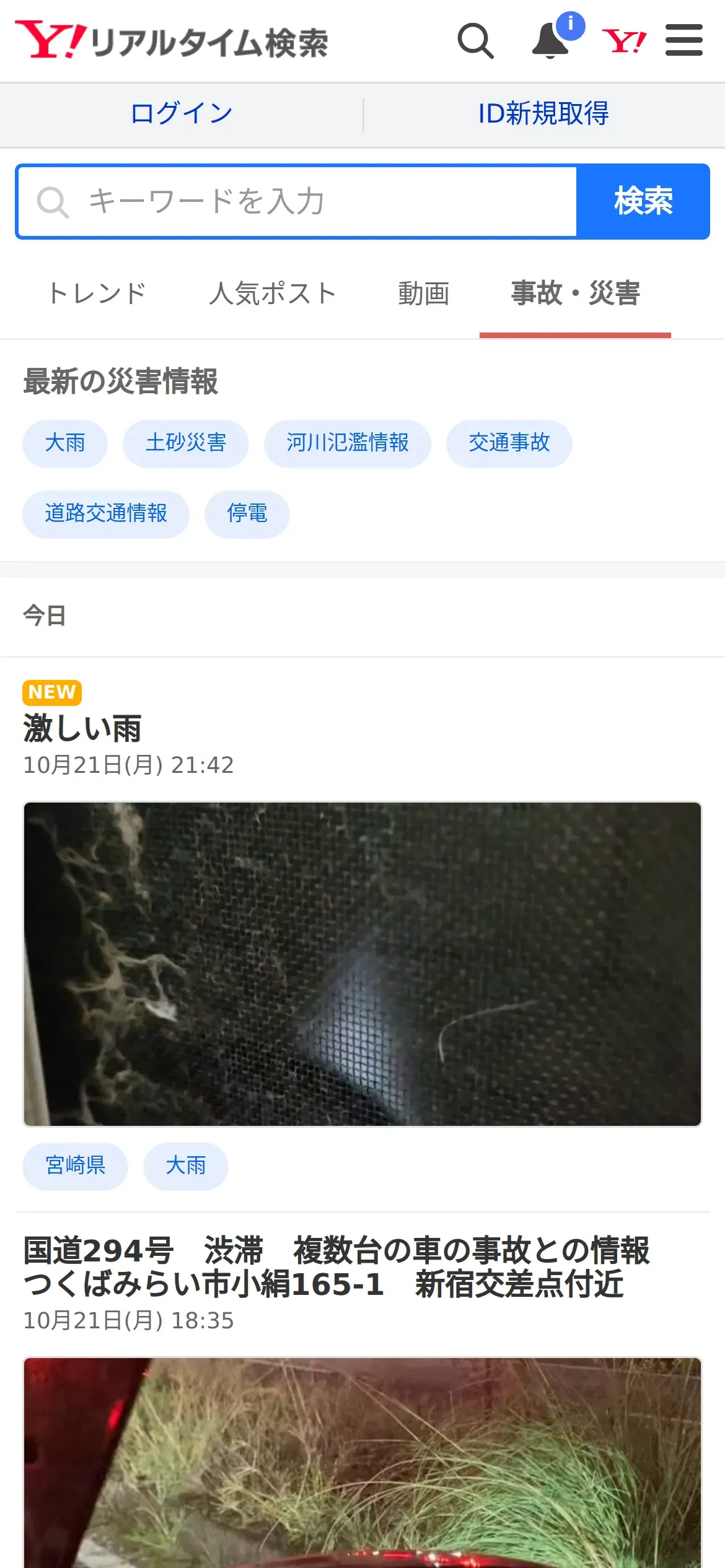This screenshot has height=1568, width=725.
Task: Tap the ID新規取得 link
Action: point(543,113)
